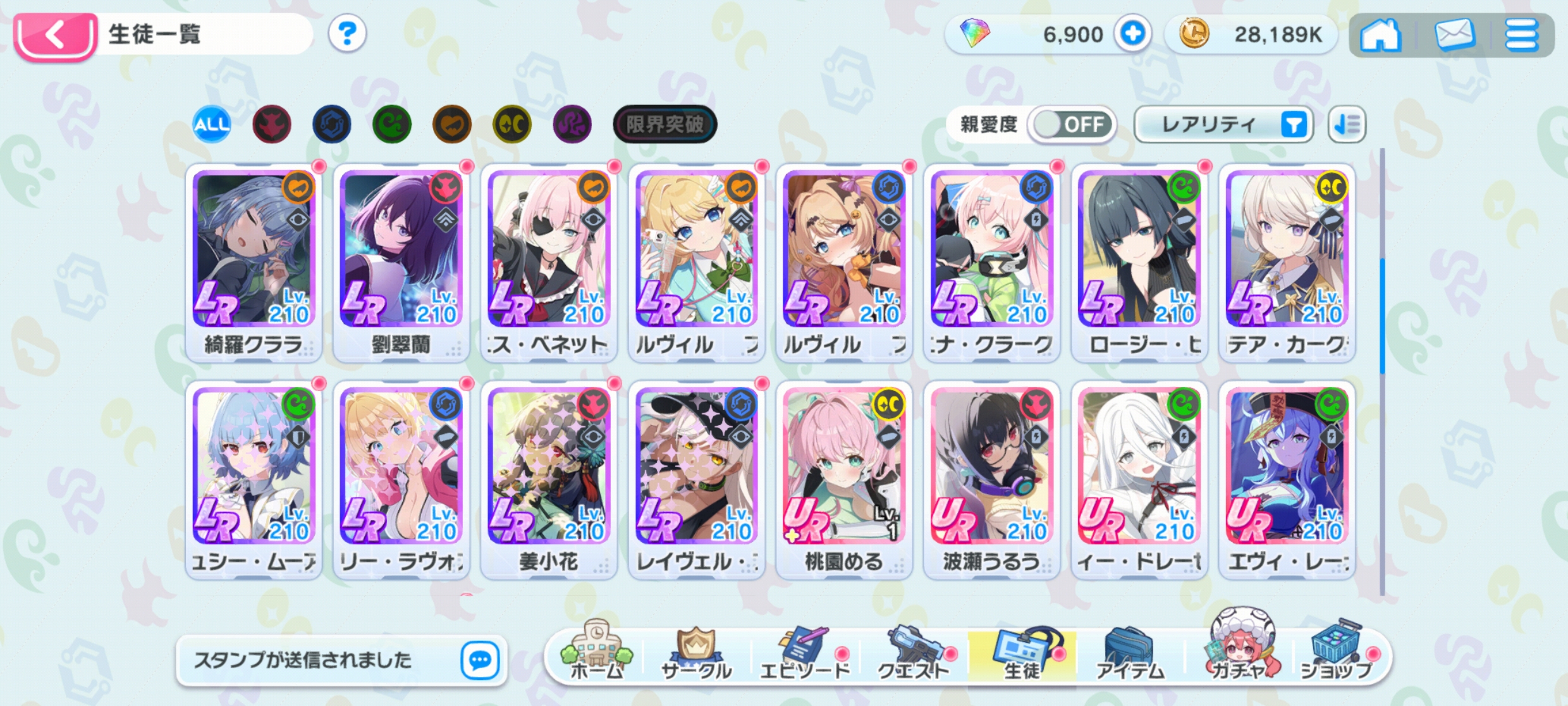Enable the 限界突破 filter chip
Viewport: 1568px width, 706px height.
[x=665, y=124]
